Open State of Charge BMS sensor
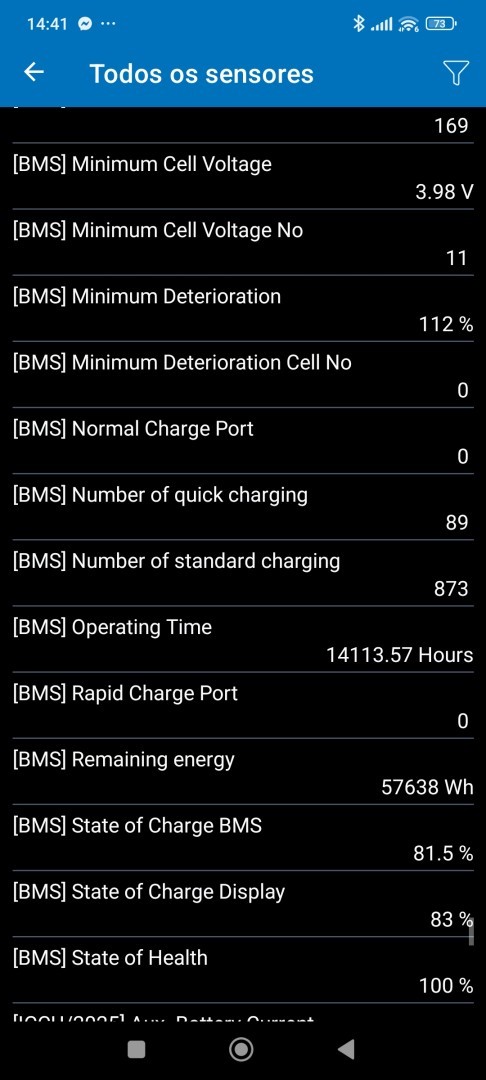Viewport: 486px width, 1080px height. pyautogui.click(x=243, y=838)
